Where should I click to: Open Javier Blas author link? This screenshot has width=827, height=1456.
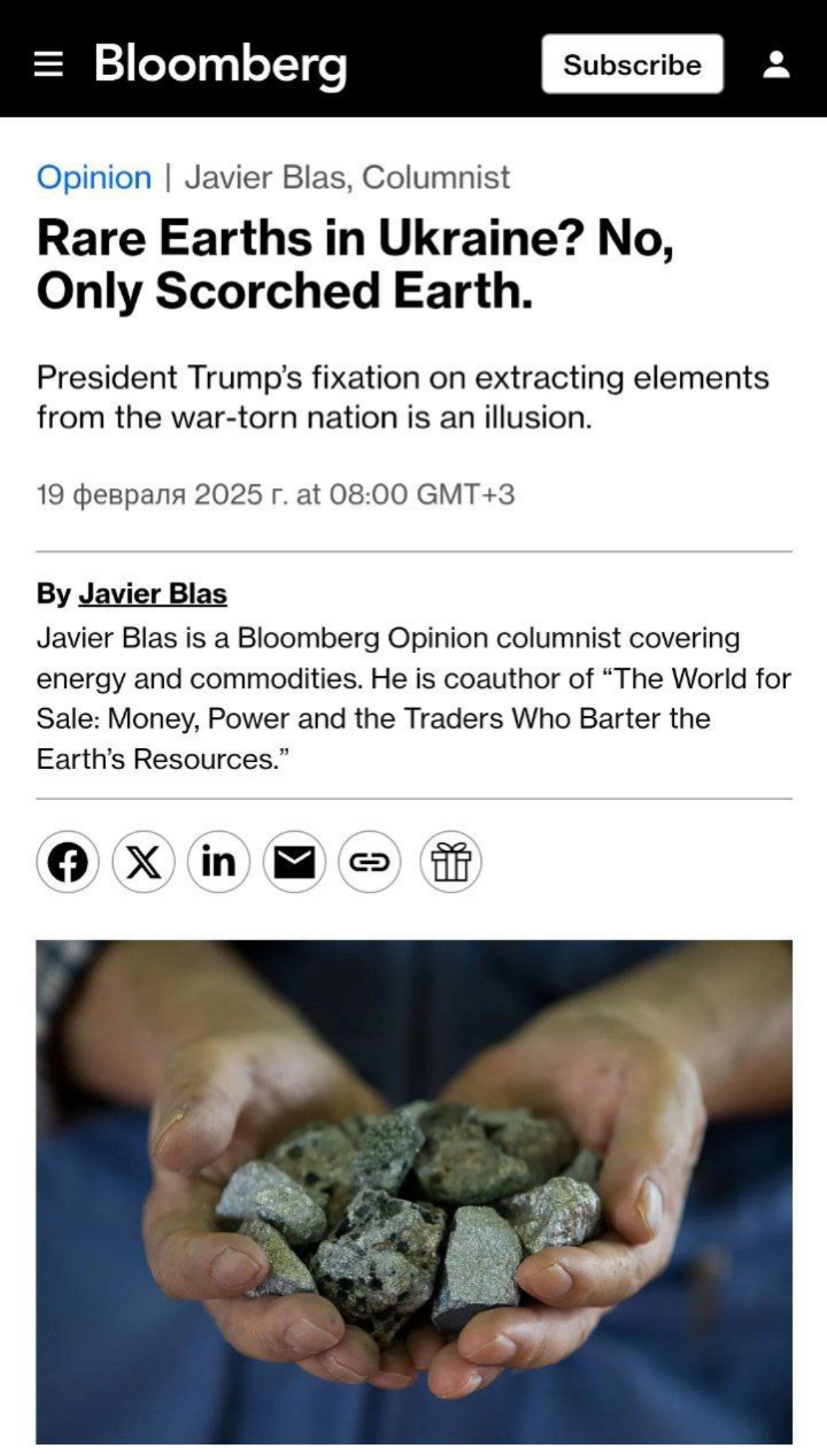pyautogui.click(x=153, y=593)
